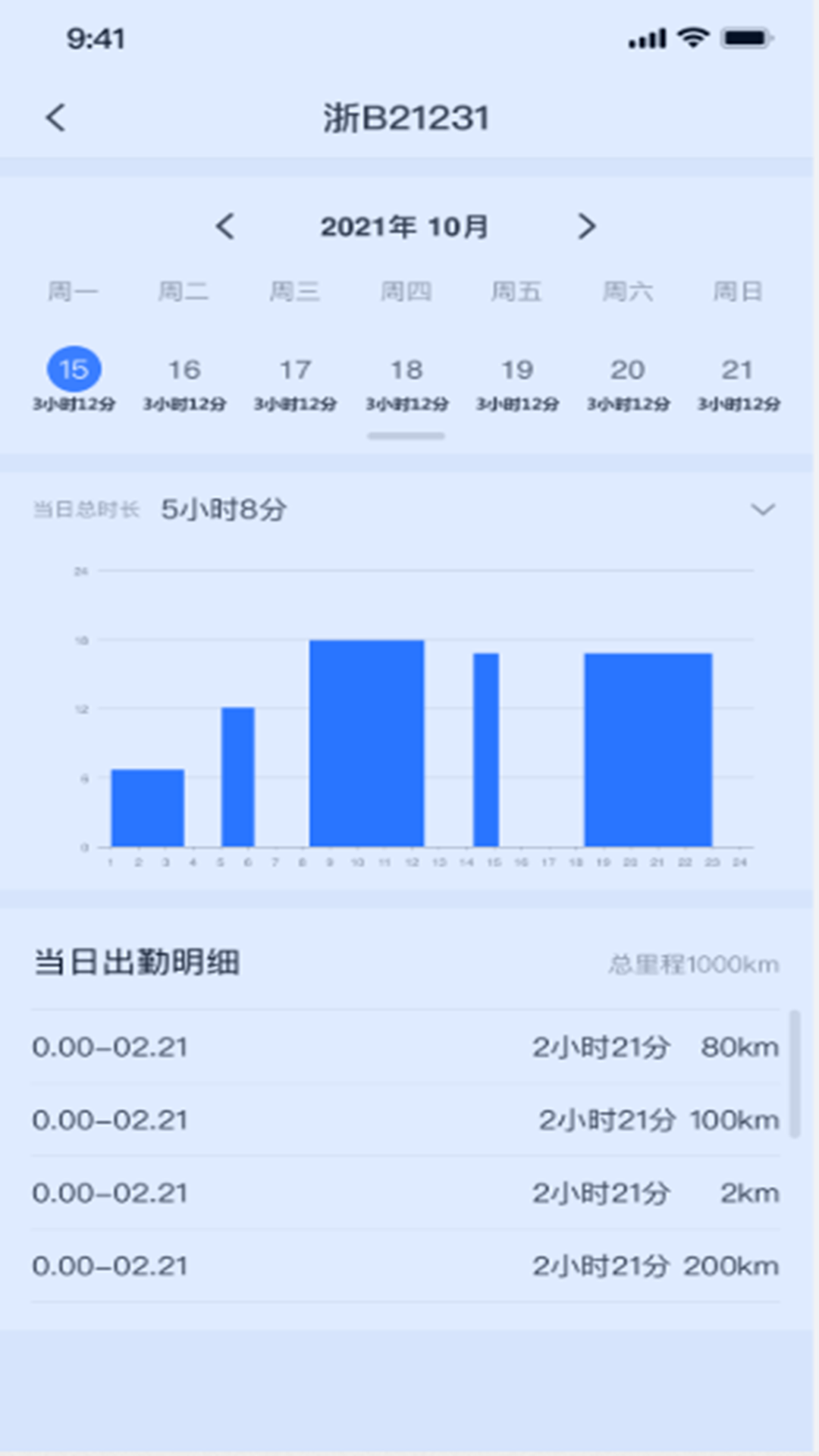Viewport: 819px width, 1456px height.
Task: Select the 周一 weekday column header
Action: point(73,291)
